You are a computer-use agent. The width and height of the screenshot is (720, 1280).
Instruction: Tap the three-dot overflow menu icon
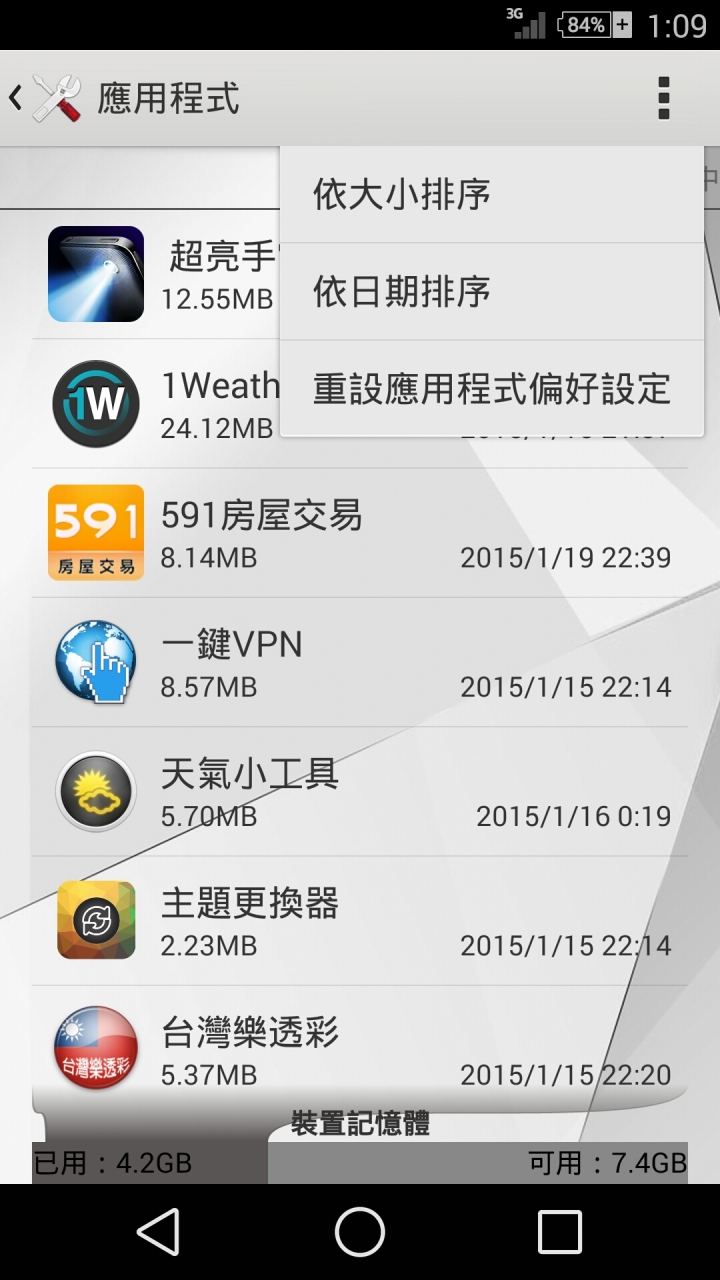pos(663,98)
